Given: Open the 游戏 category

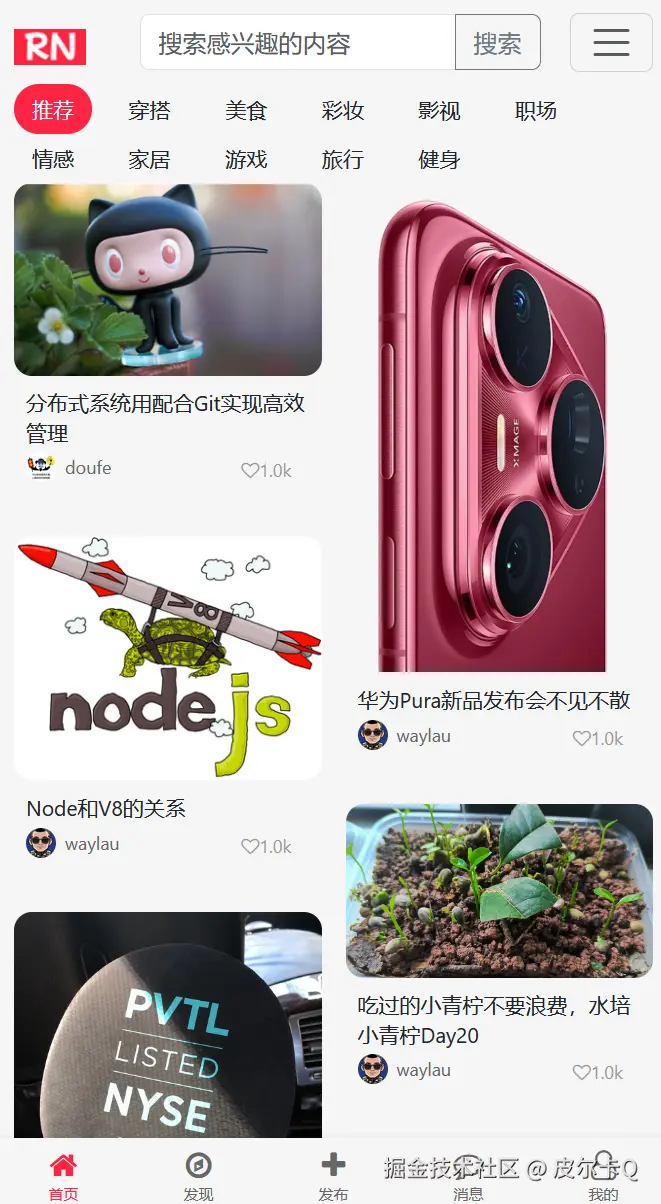Looking at the screenshot, I should pyautogui.click(x=246, y=159).
